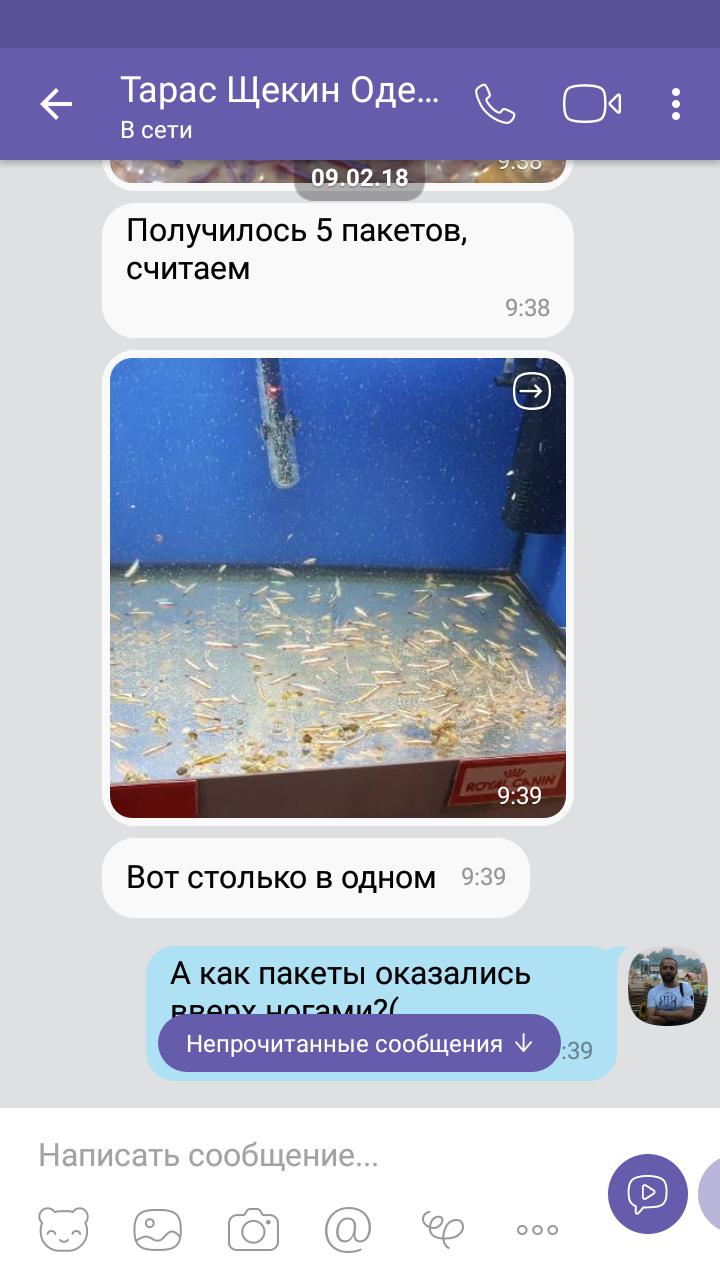Focus the Написать сообщение field
This screenshot has height=1280, width=720.
point(300,1156)
